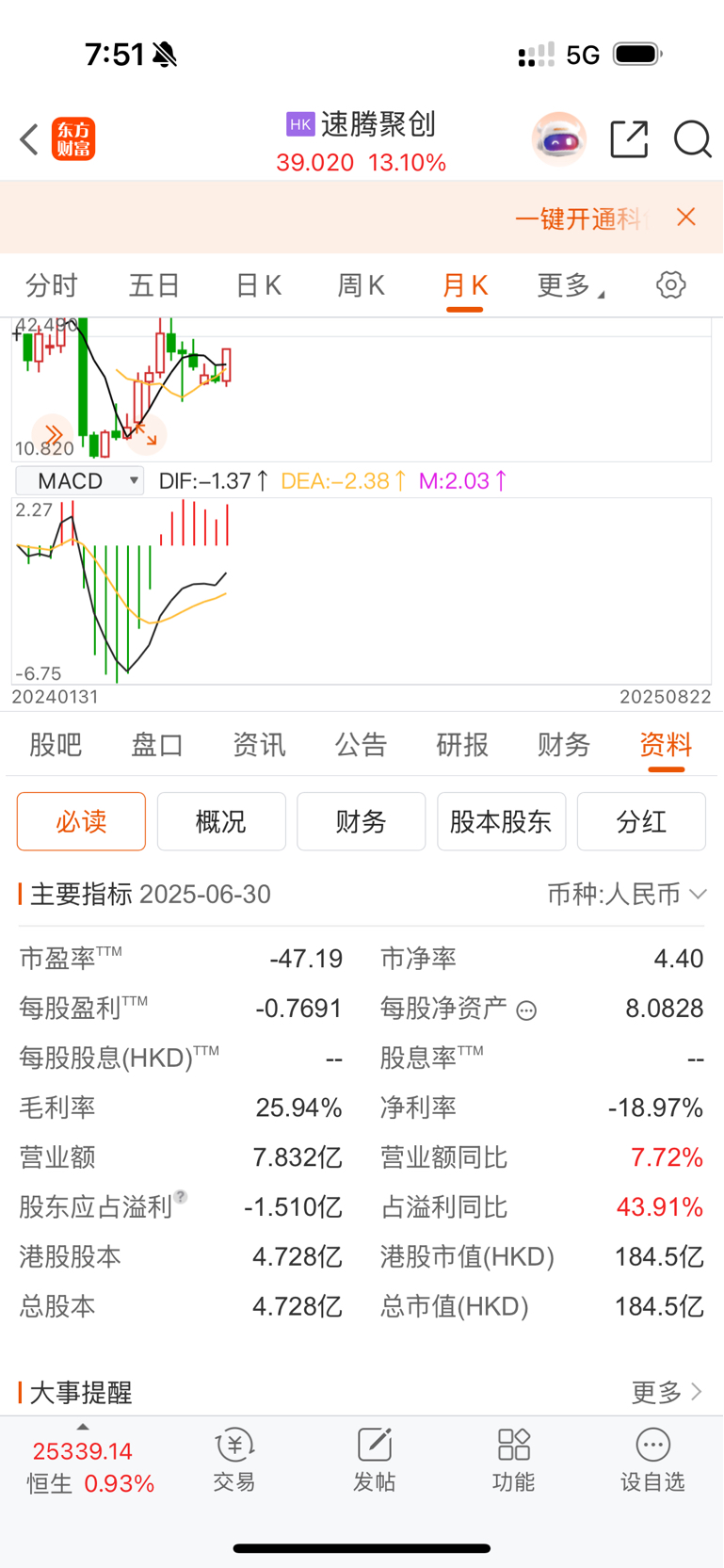Share this stock page
The height and width of the screenshot is (1568, 724).
click(629, 139)
